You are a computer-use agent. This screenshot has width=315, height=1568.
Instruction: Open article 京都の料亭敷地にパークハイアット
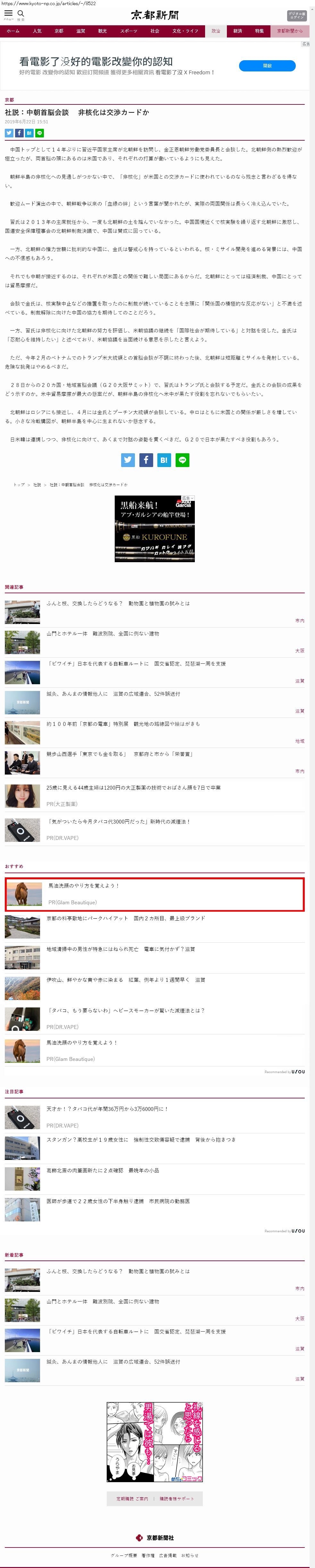(126, 918)
